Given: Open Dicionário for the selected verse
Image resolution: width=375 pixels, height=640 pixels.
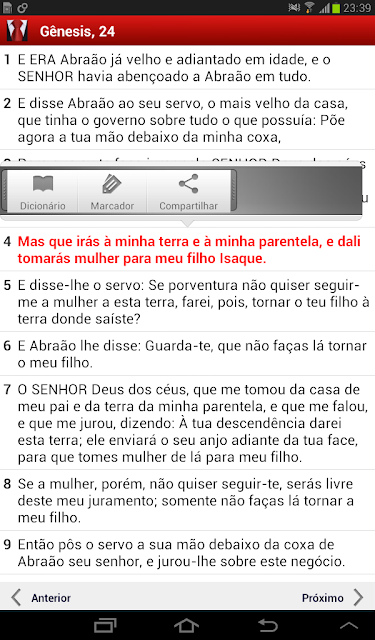Looking at the screenshot, I should (x=42, y=191).
